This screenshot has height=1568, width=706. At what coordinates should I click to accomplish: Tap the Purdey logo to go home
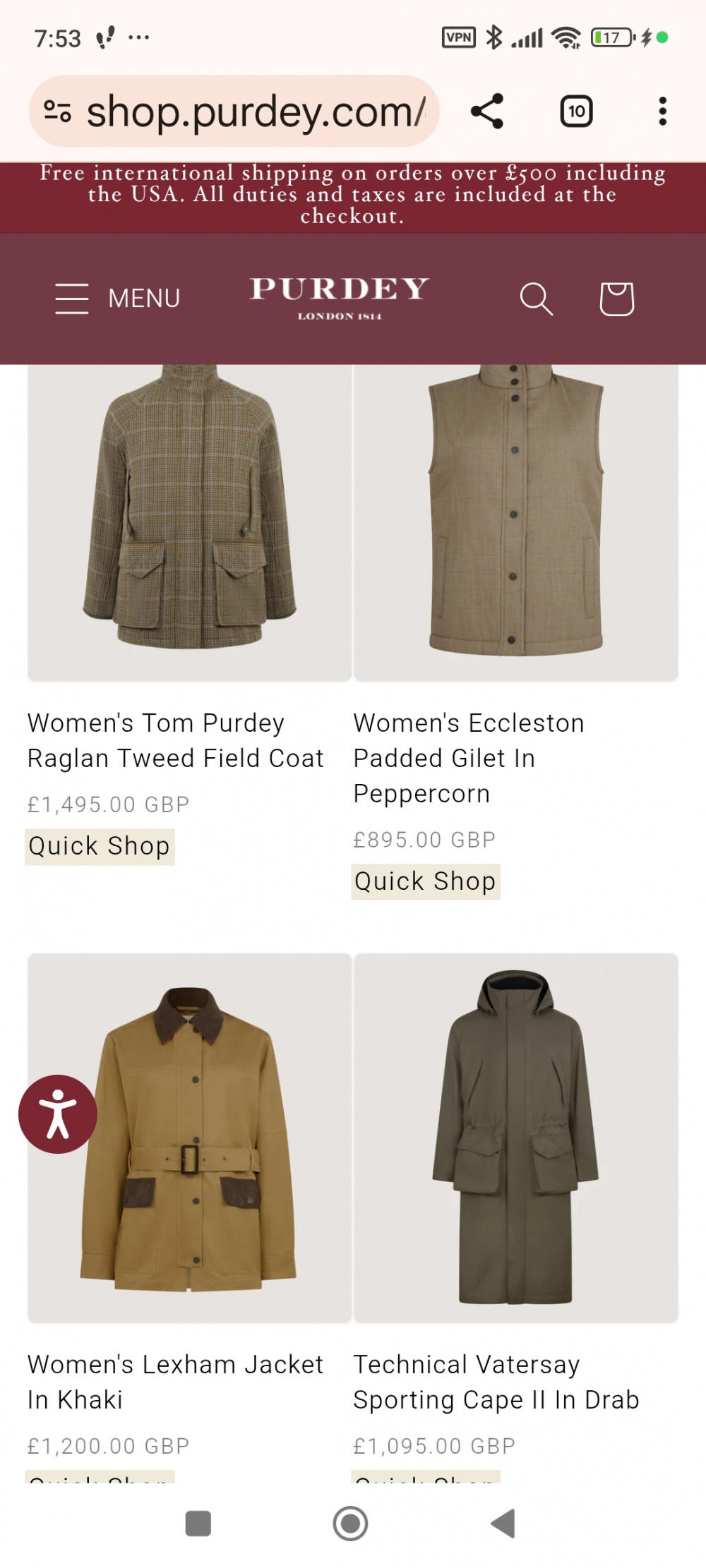[339, 297]
